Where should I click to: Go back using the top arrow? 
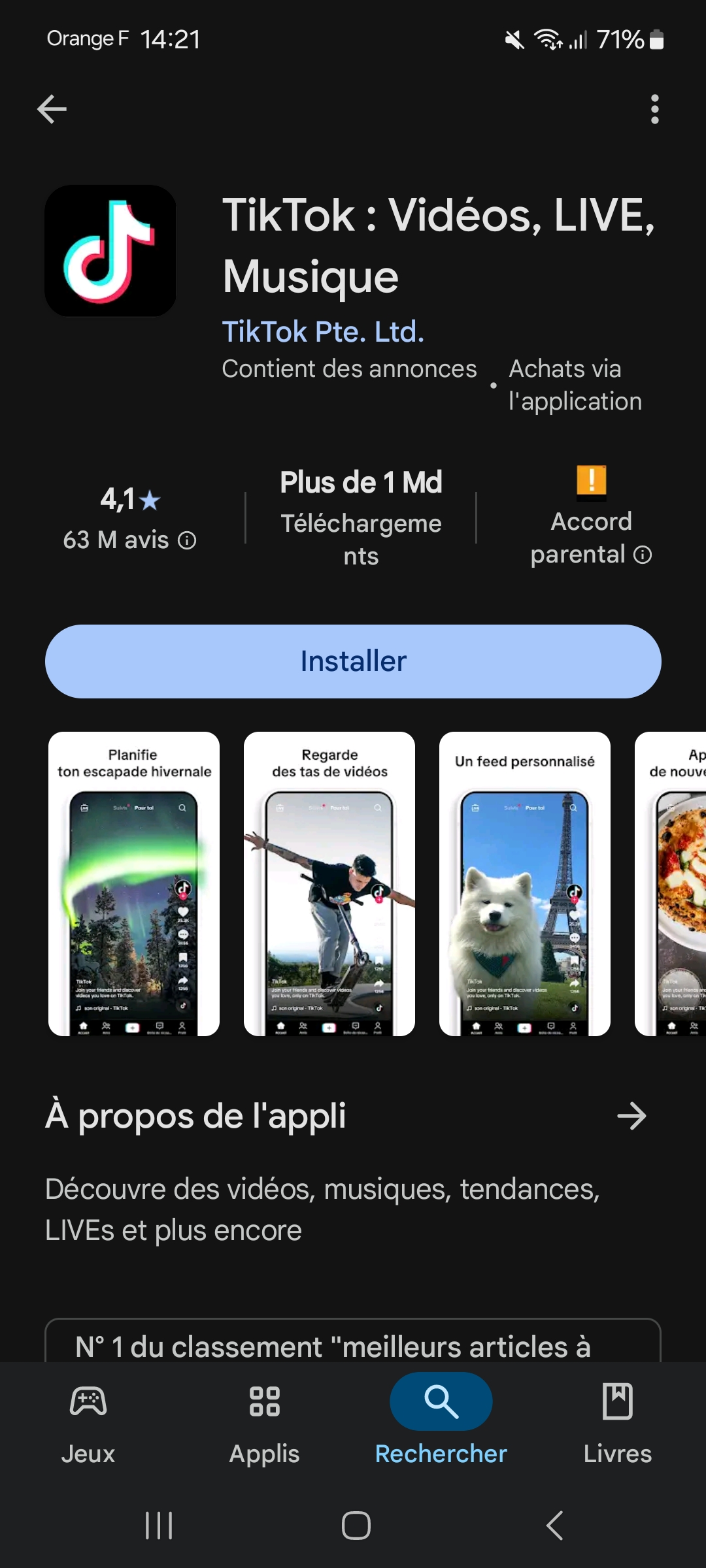tap(52, 109)
